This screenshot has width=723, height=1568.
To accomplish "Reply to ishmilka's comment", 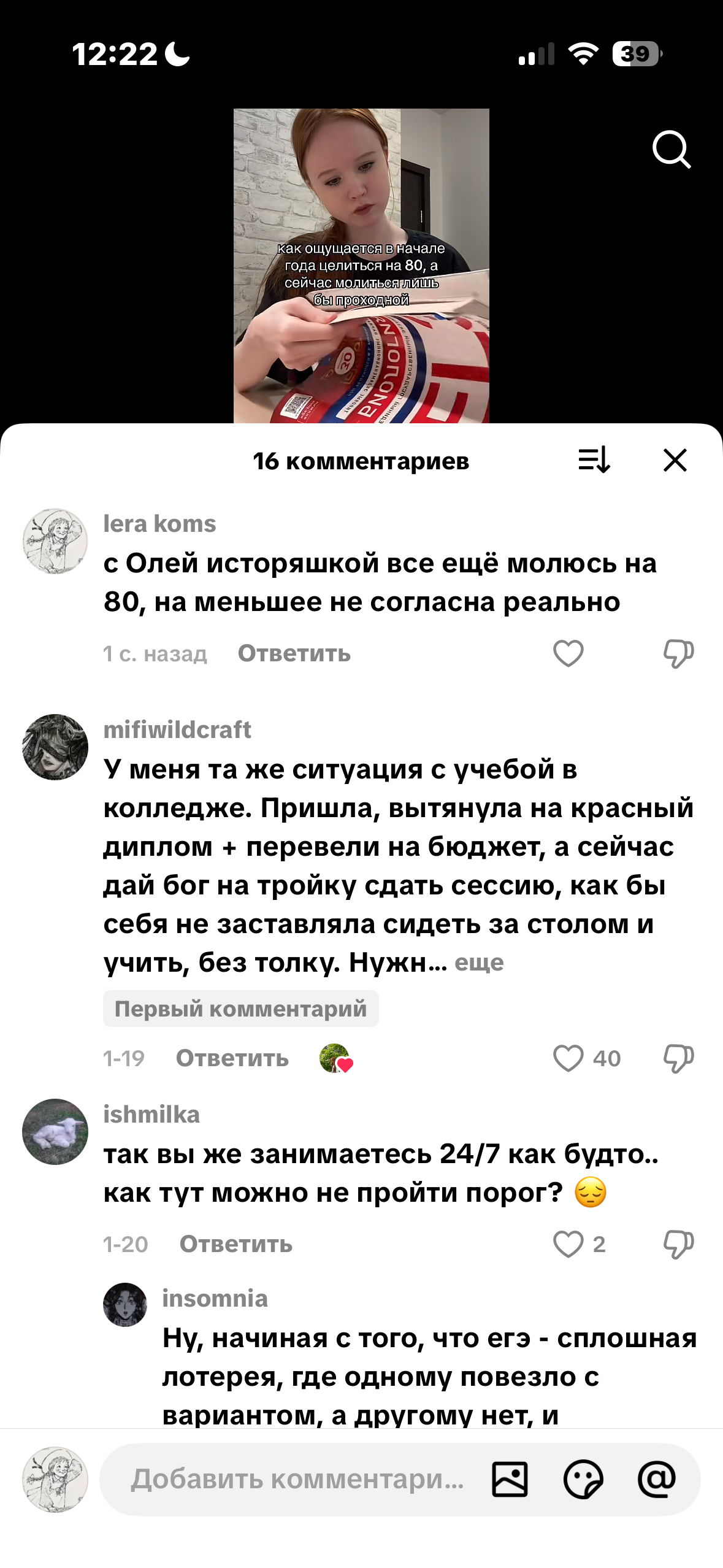I will click(236, 1244).
